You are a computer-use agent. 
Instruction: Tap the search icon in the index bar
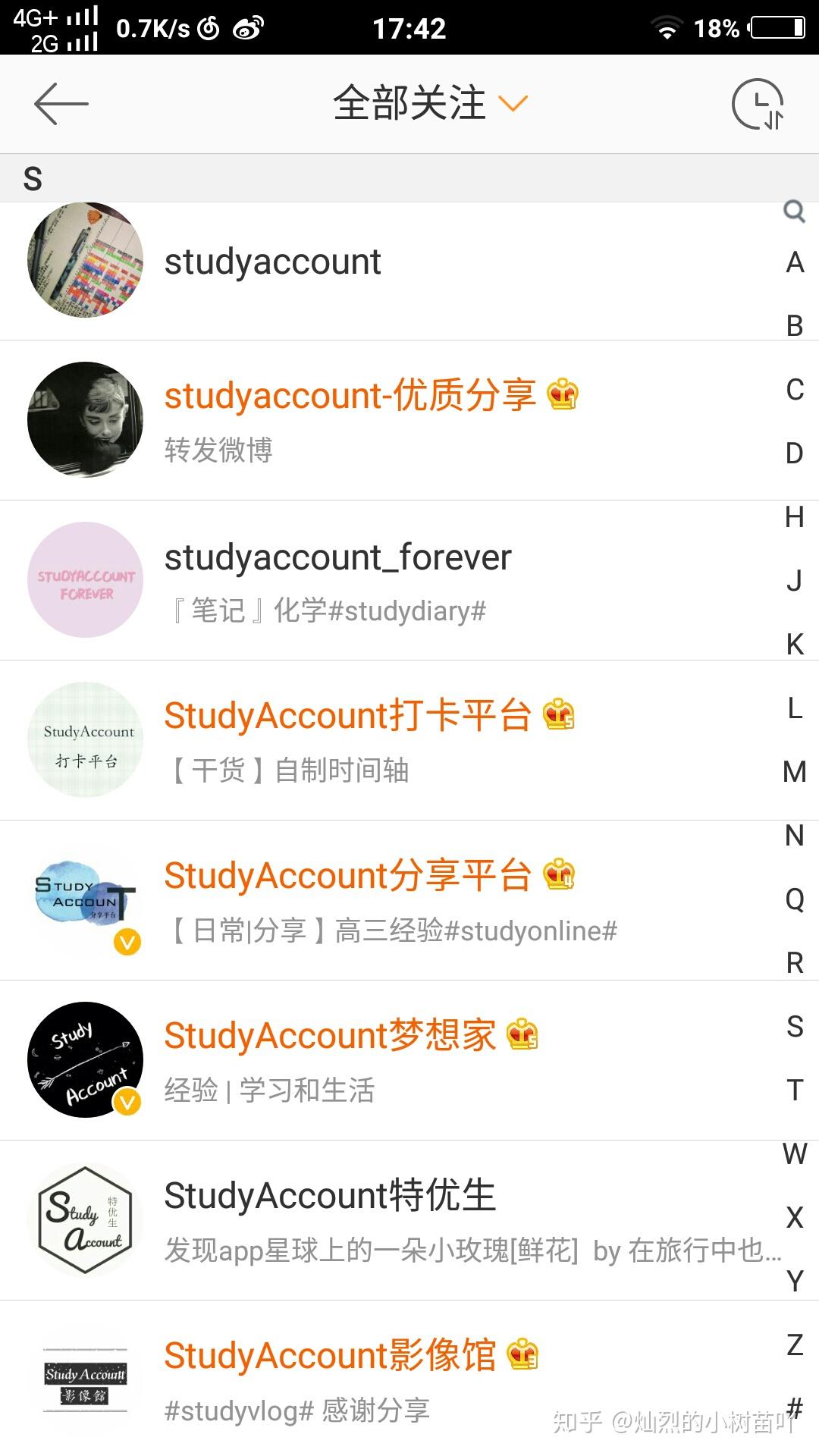point(794,212)
